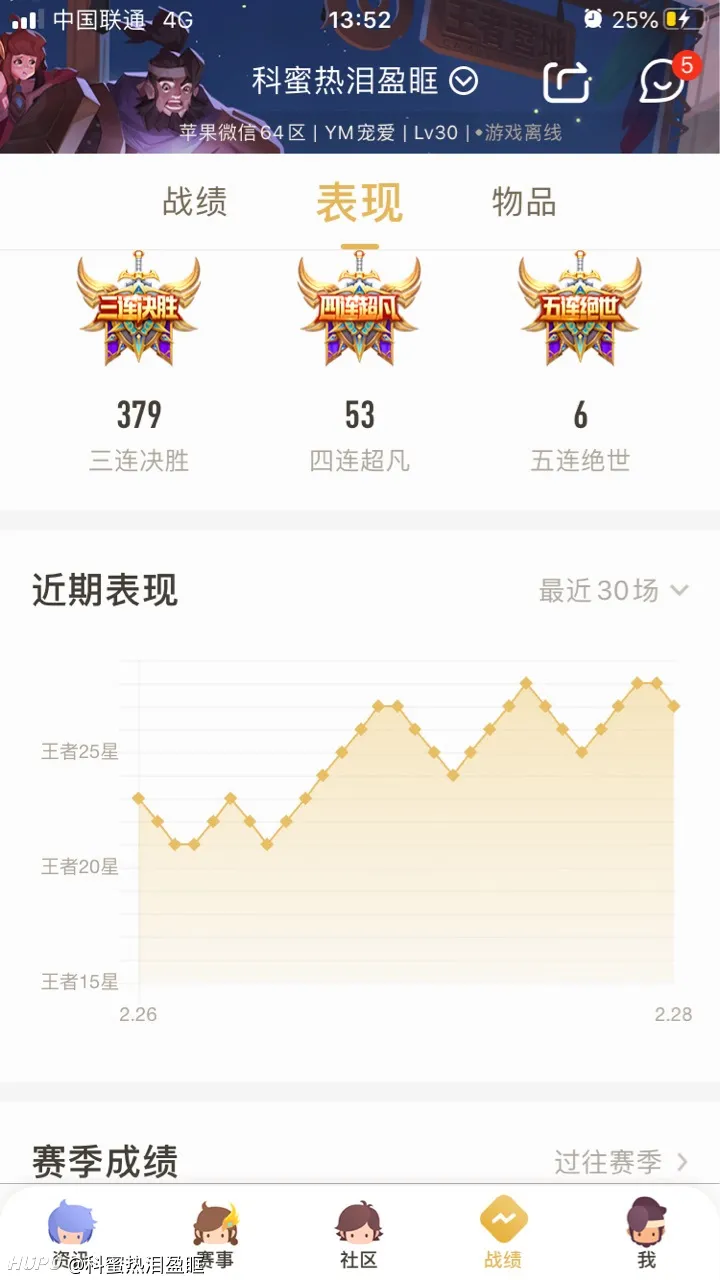720x1280 pixels.
Task: Select the 表现 top tab
Action: click(359, 203)
